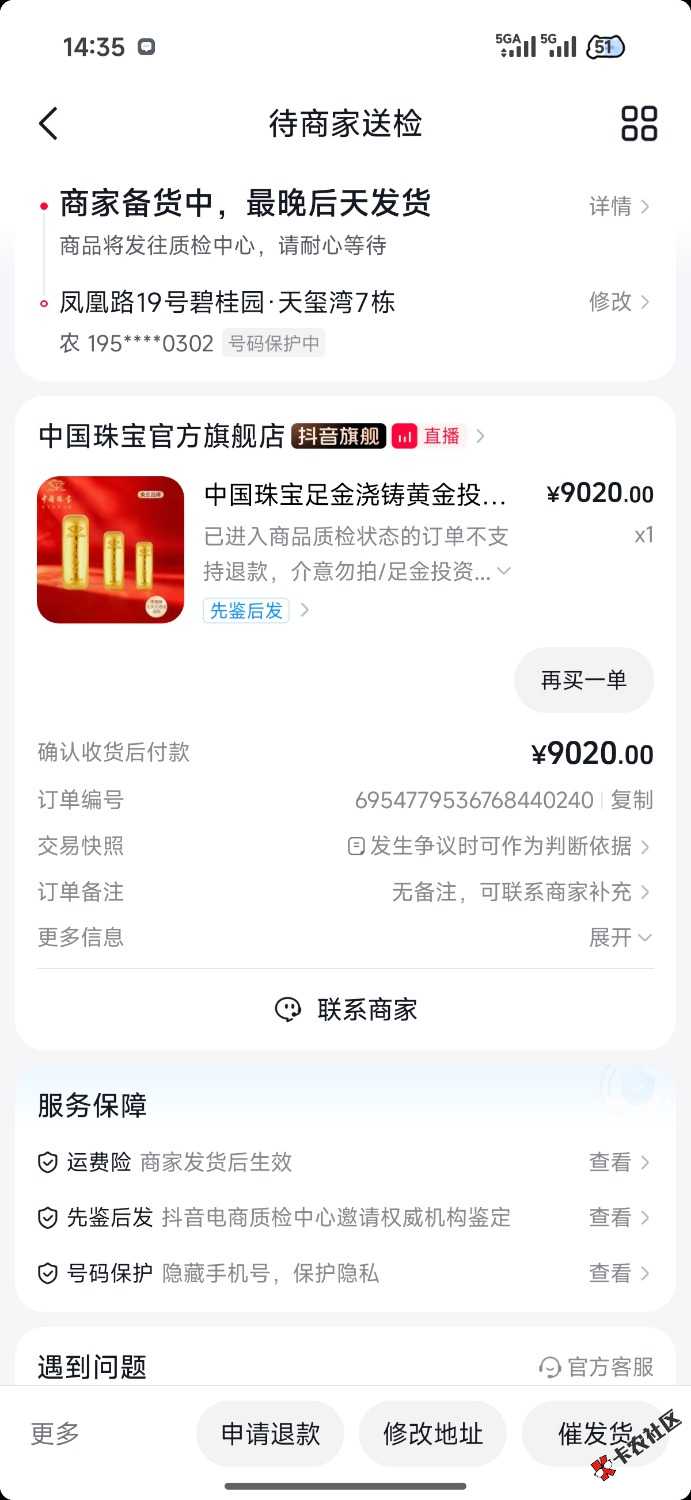691x1500 pixels.
Task: Buy again with 再买一单
Action: pos(584,680)
